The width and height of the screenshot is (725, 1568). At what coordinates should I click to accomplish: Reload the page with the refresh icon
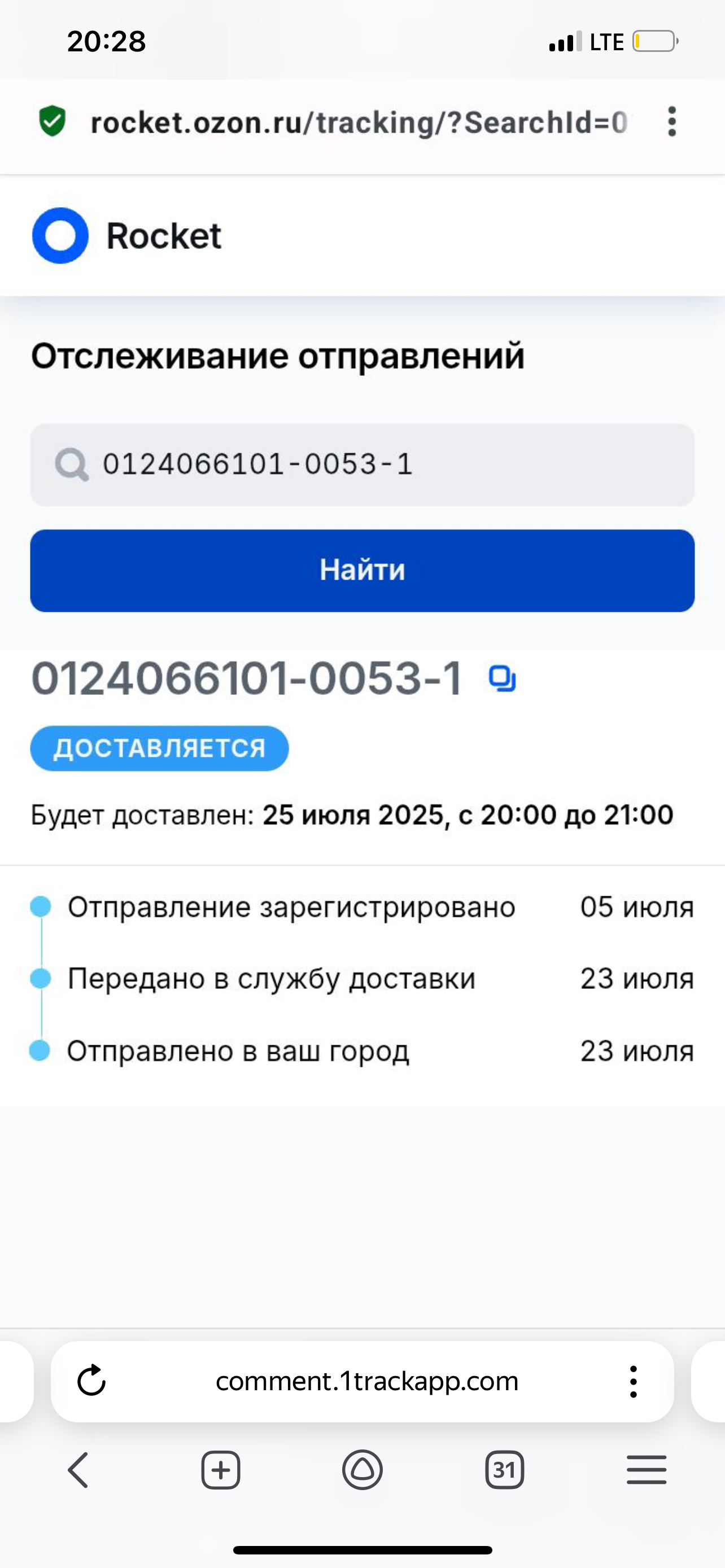tap(91, 1381)
